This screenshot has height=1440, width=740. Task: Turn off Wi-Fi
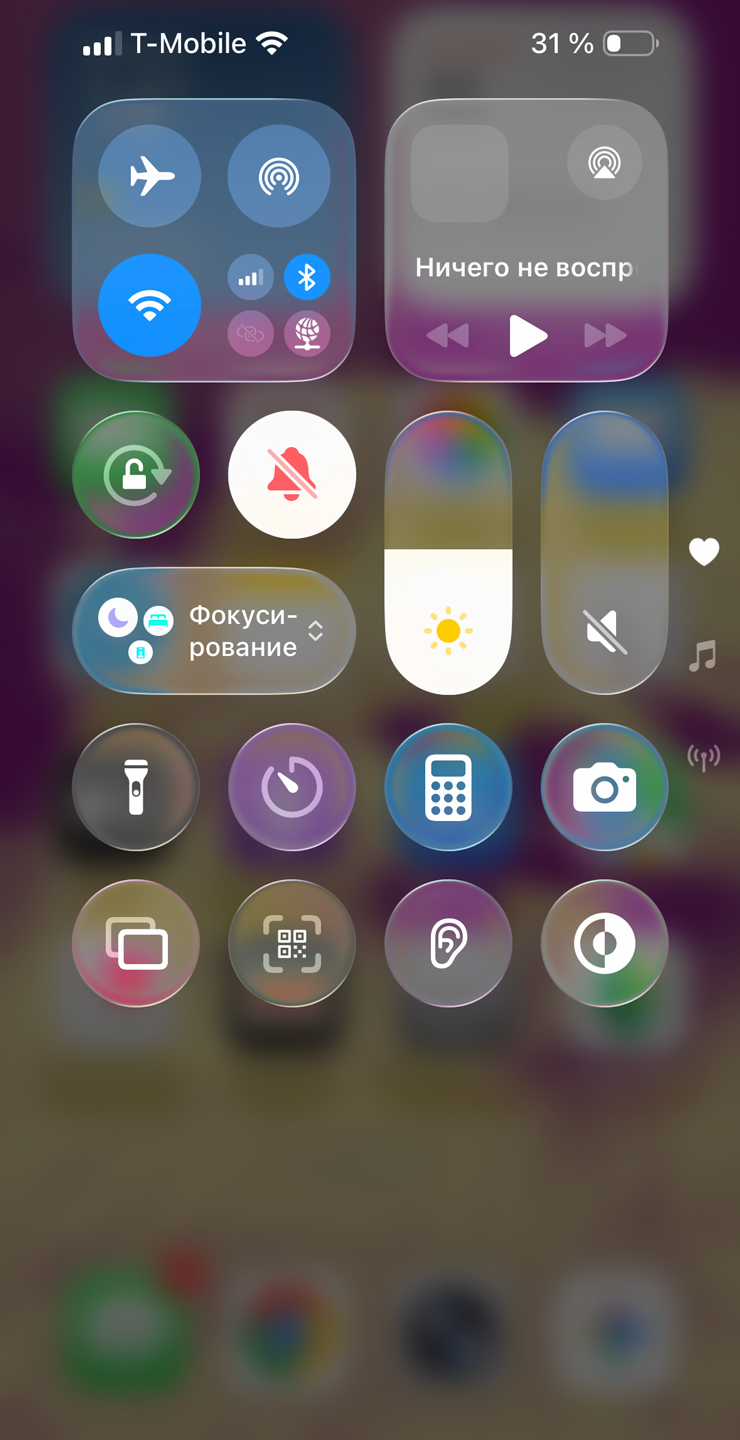pyautogui.click(x=150, y=305)
